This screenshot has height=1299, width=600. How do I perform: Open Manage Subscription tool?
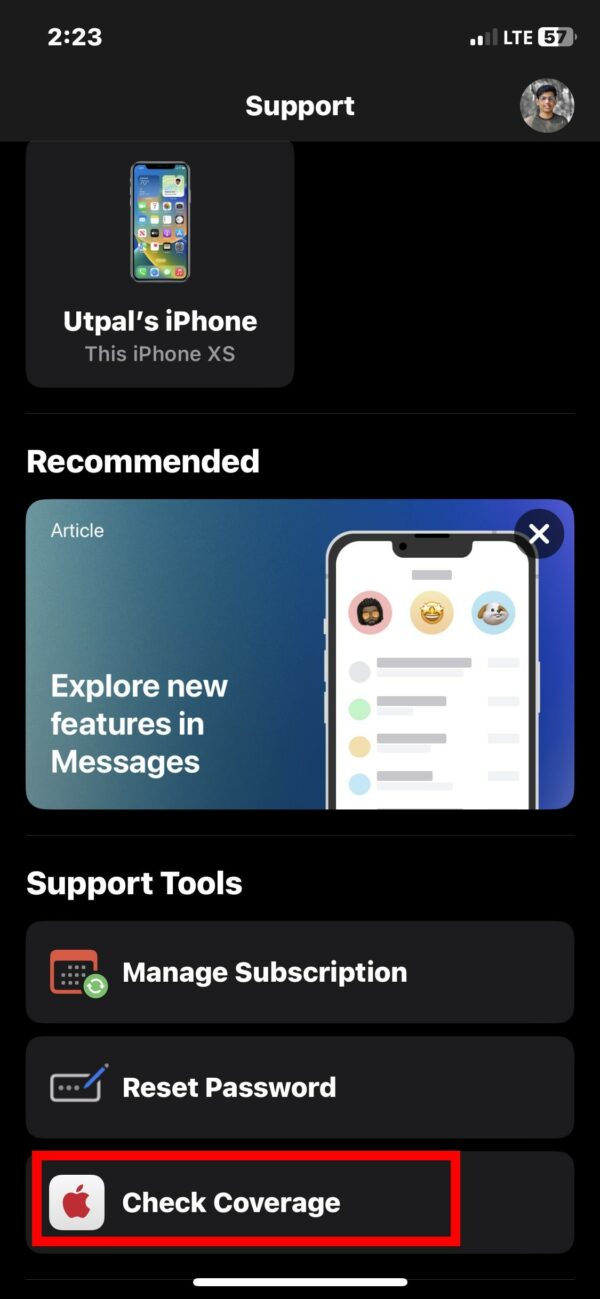pyautogui.click(x=300, y=972)
